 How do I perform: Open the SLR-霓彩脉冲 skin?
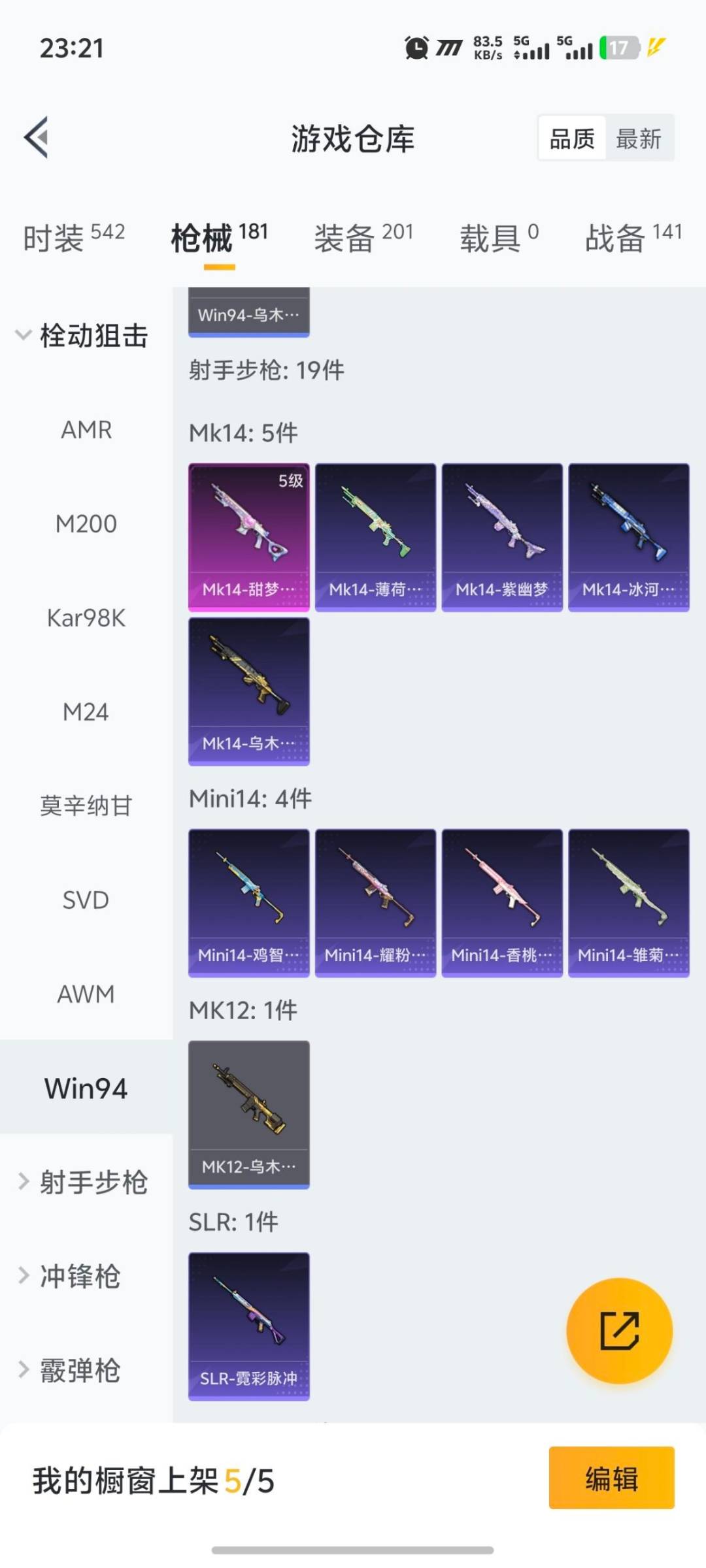[x=248, y=1326]
